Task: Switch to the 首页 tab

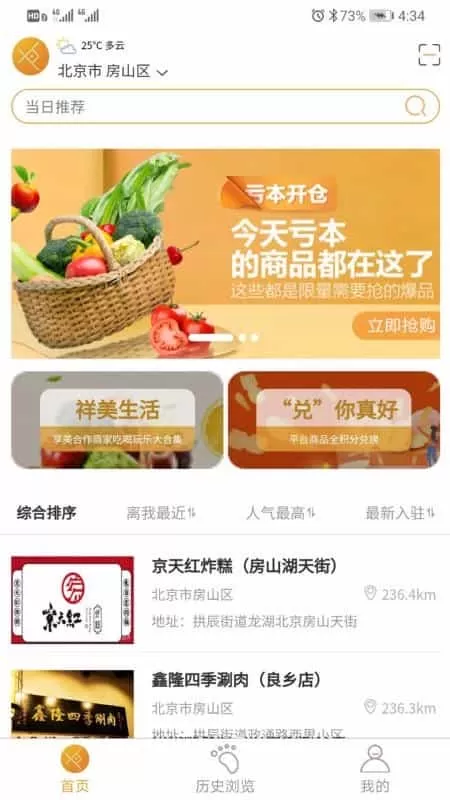Action: (x=75, y=769)
